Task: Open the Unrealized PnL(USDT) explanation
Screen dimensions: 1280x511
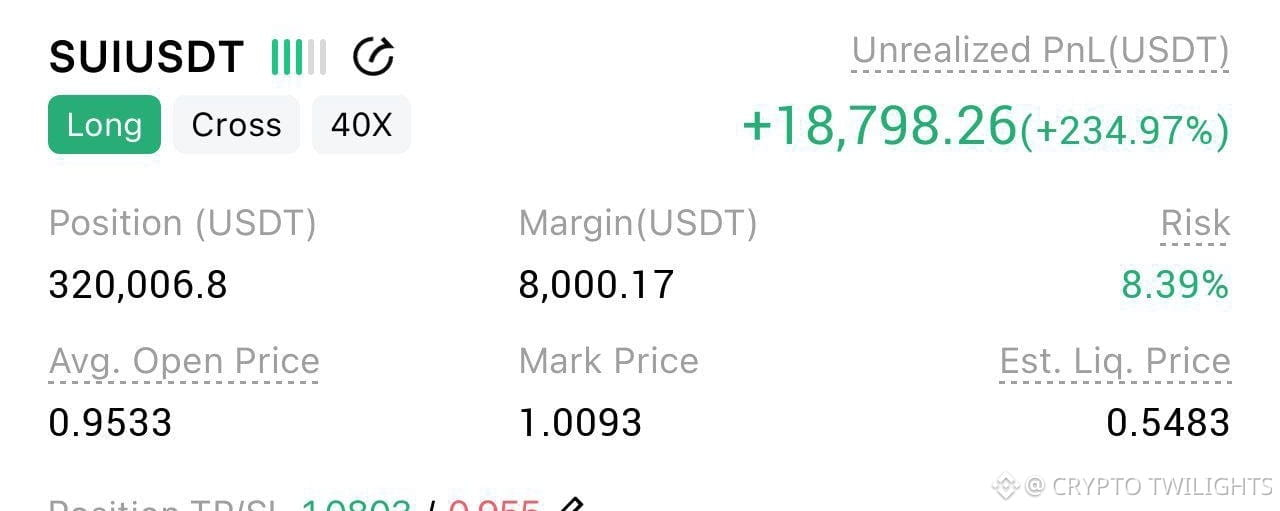Action: pos(1040,50)
